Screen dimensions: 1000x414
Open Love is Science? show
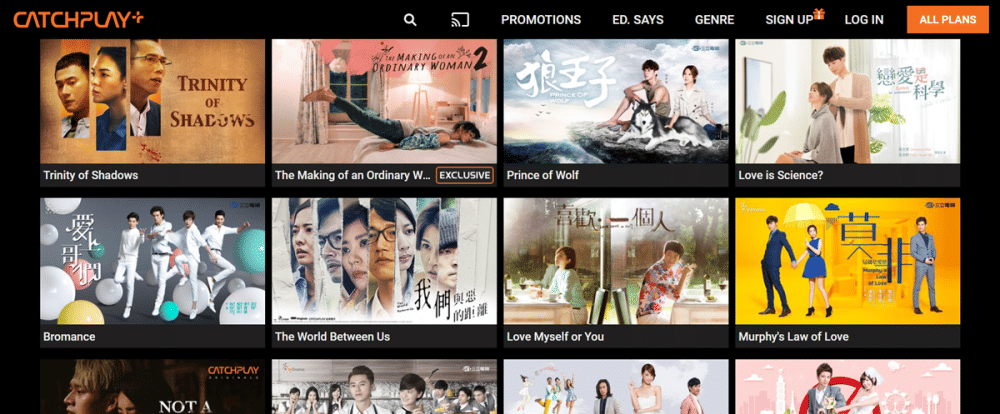pos(847,102)
